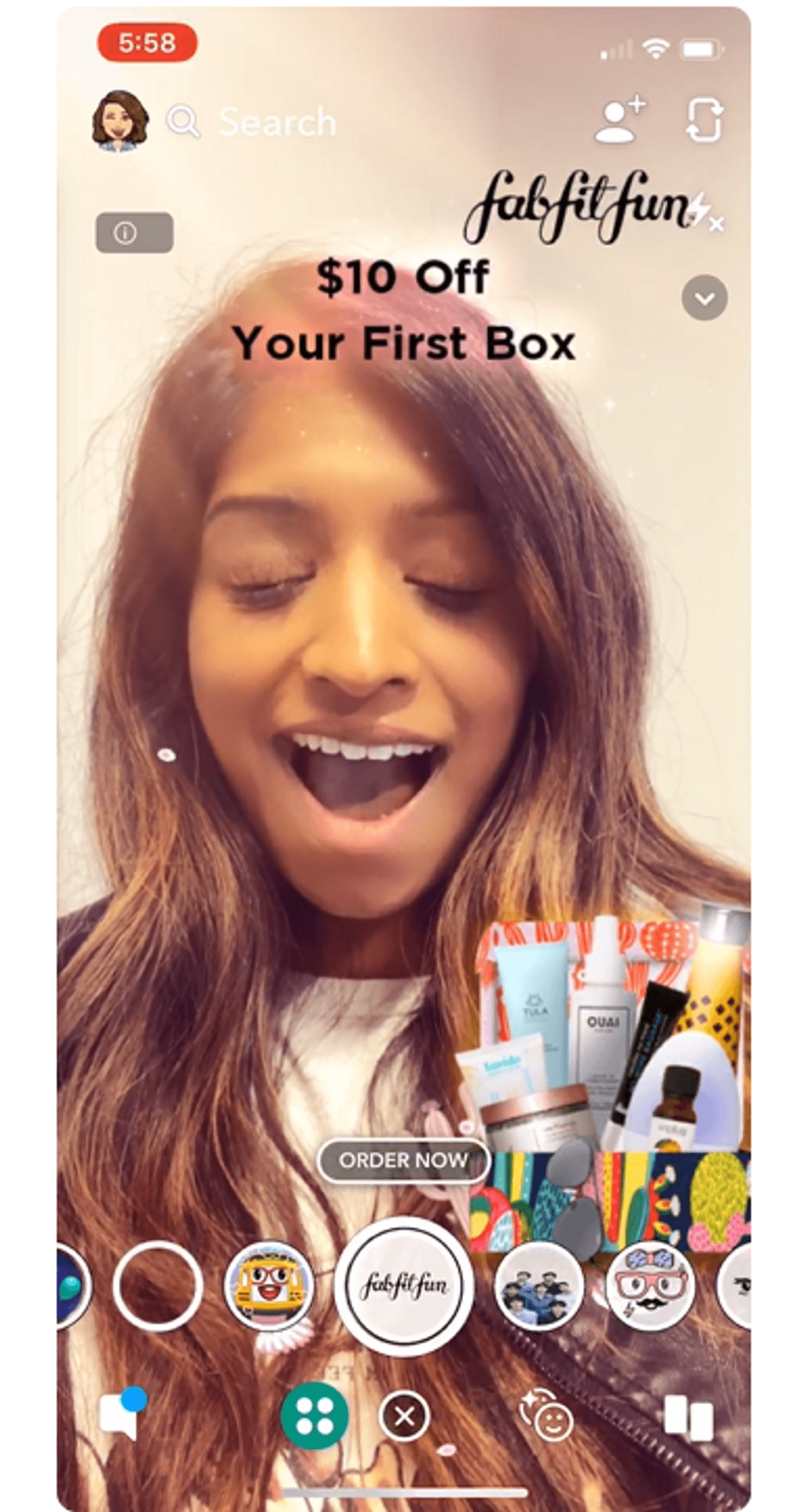801x1512 pixels.
Task: Tap the Search field
Action: [x=276, y=122]
